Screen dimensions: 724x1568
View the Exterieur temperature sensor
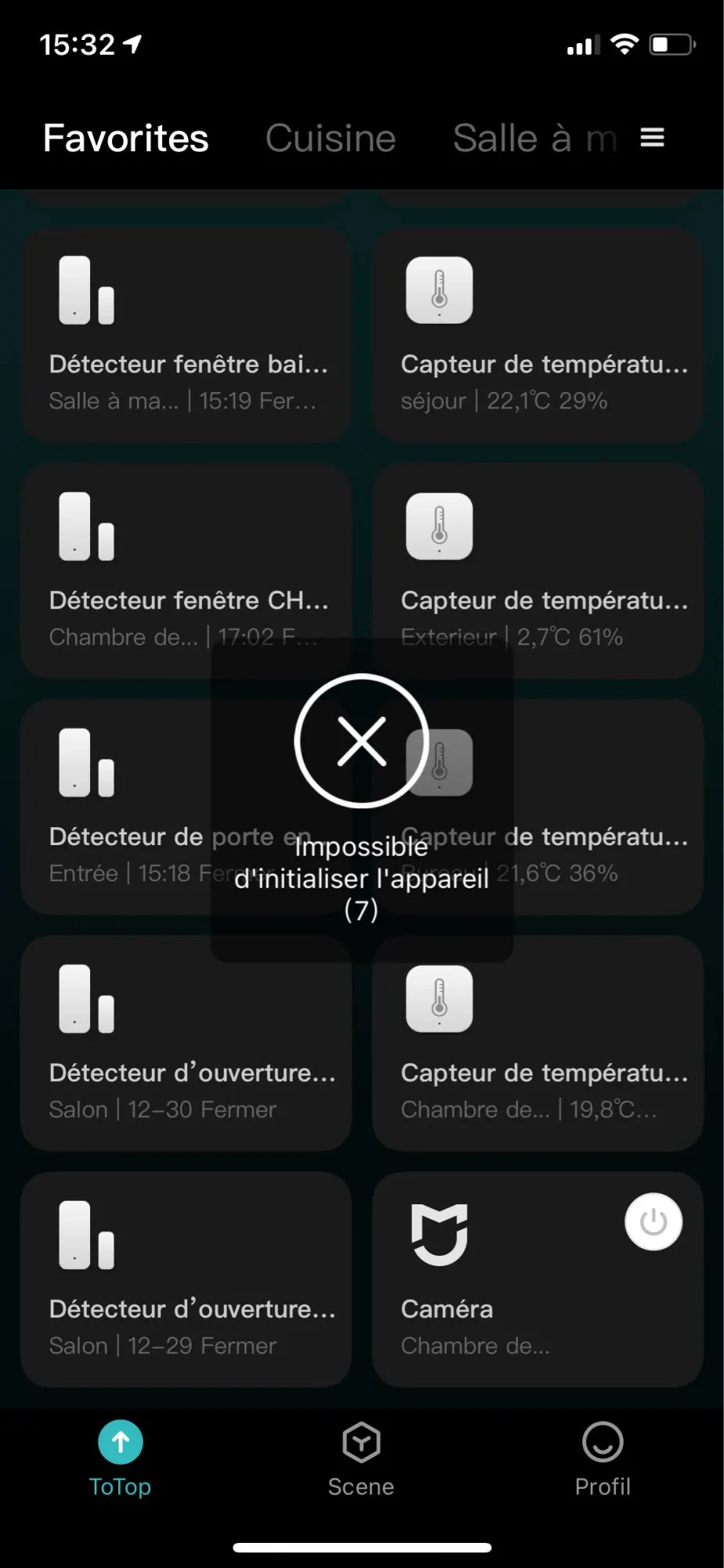click(x=538, y=570)
